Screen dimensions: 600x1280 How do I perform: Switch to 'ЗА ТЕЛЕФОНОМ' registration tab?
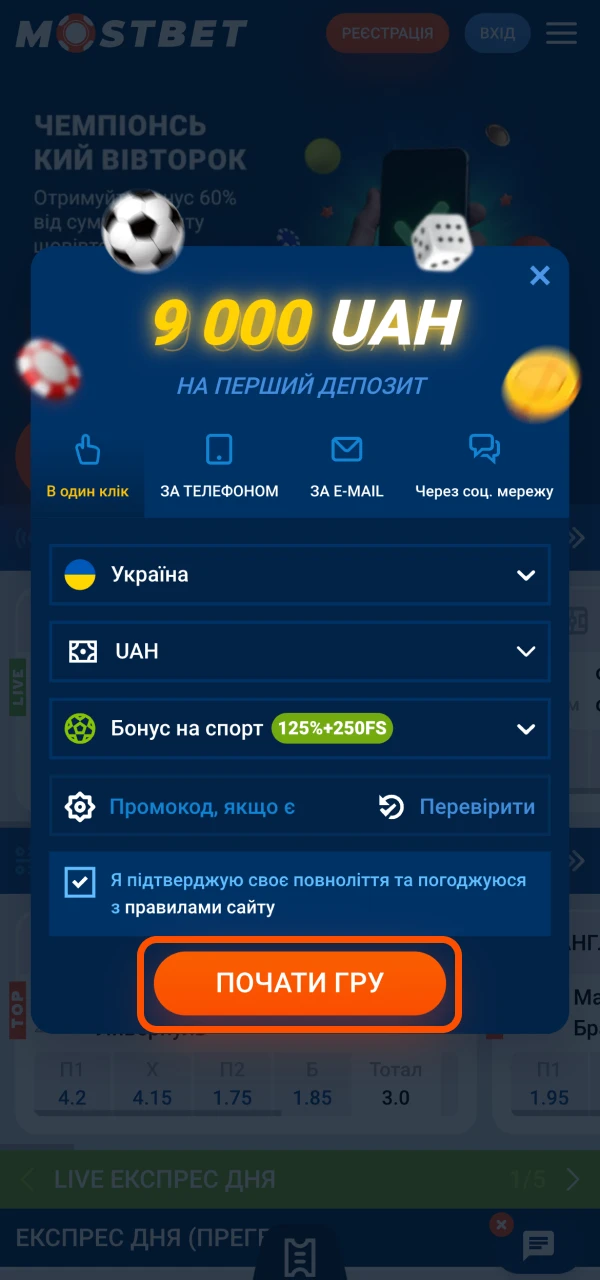219,466
